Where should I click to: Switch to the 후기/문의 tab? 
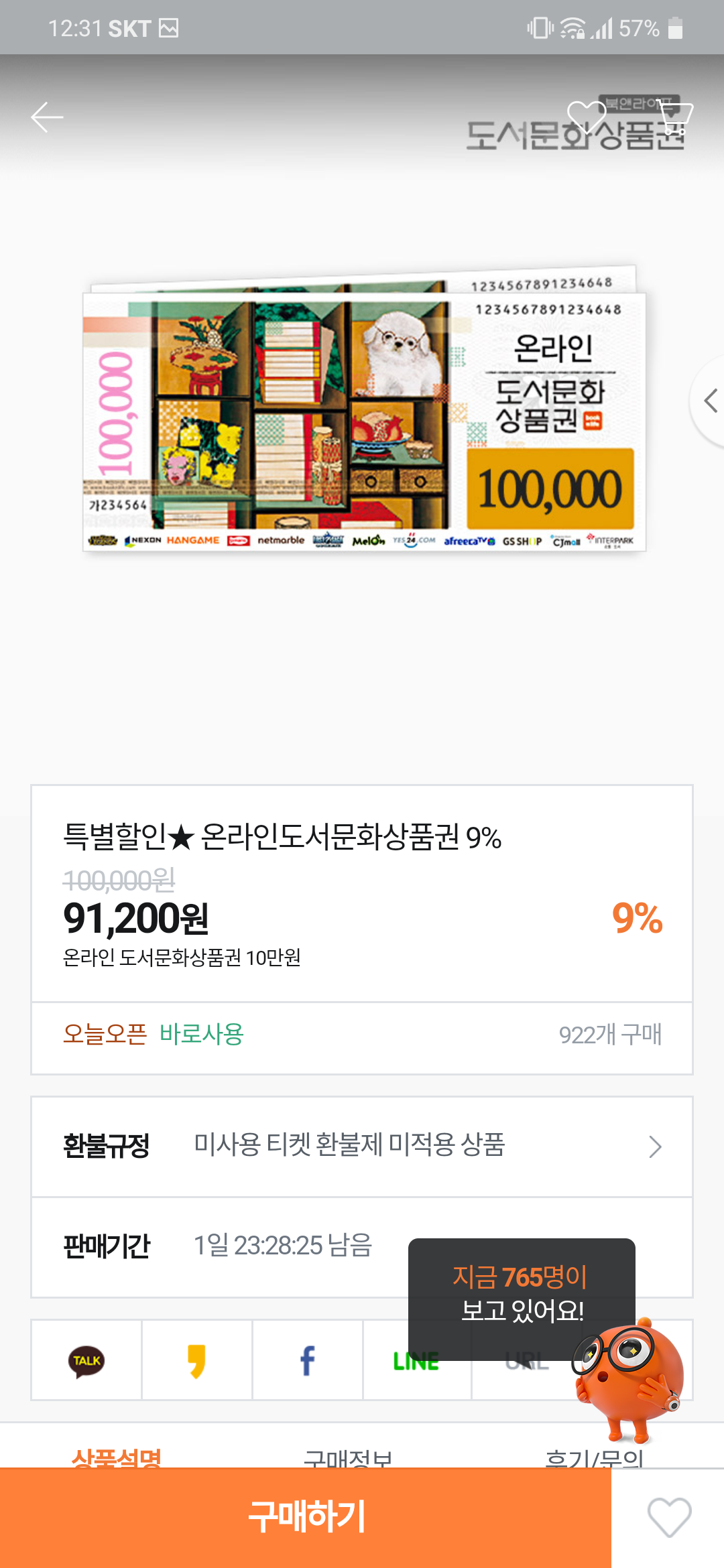594,1457
